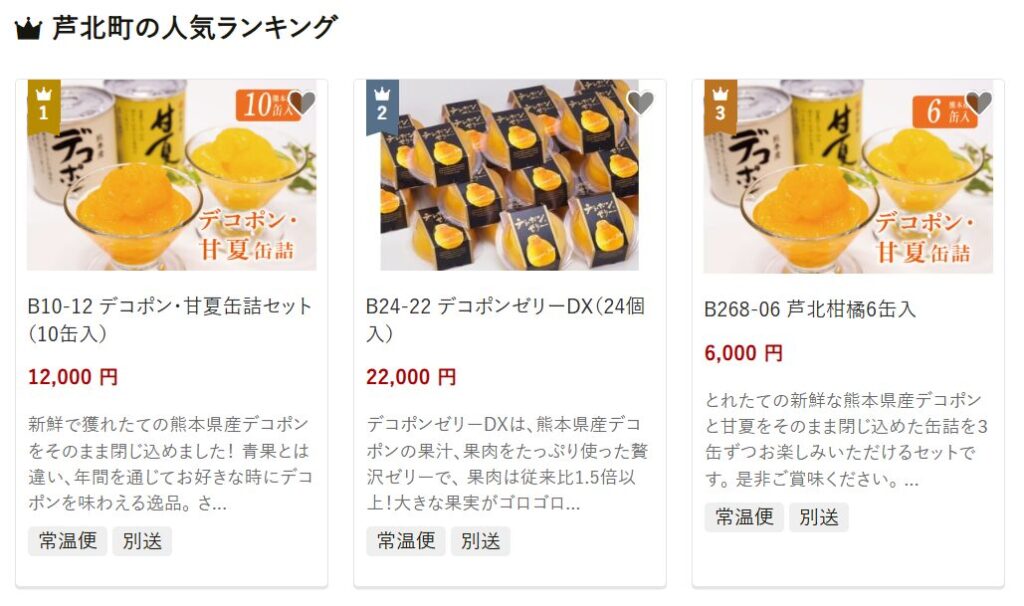
Task: Open the B10-12 デコポン・甘夏缶詰セット product card
Action: [x=170, y=318]
